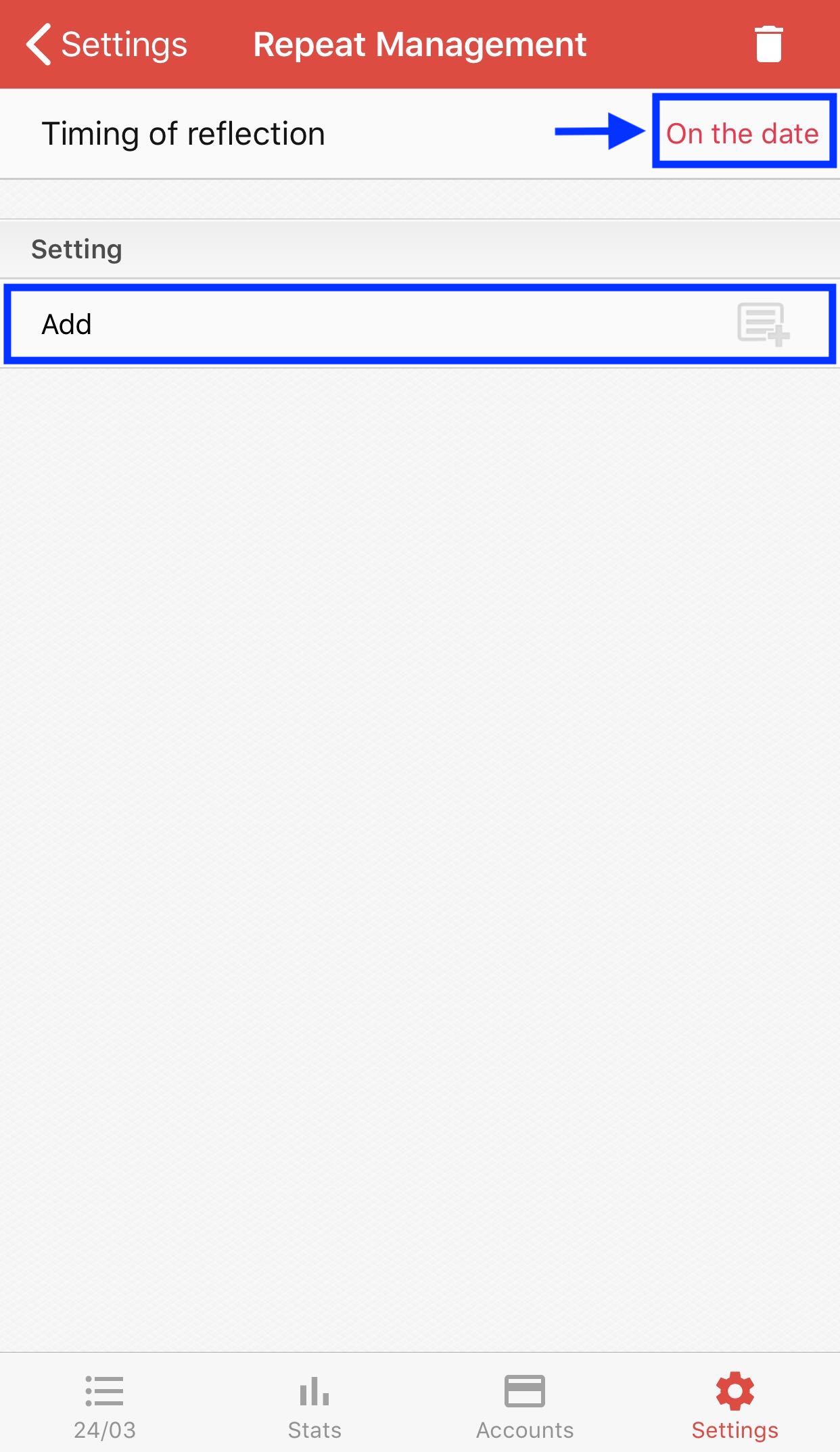840x1452 pixels.
Task: Switch to the Accounts tab
Action: [525, 1405]
